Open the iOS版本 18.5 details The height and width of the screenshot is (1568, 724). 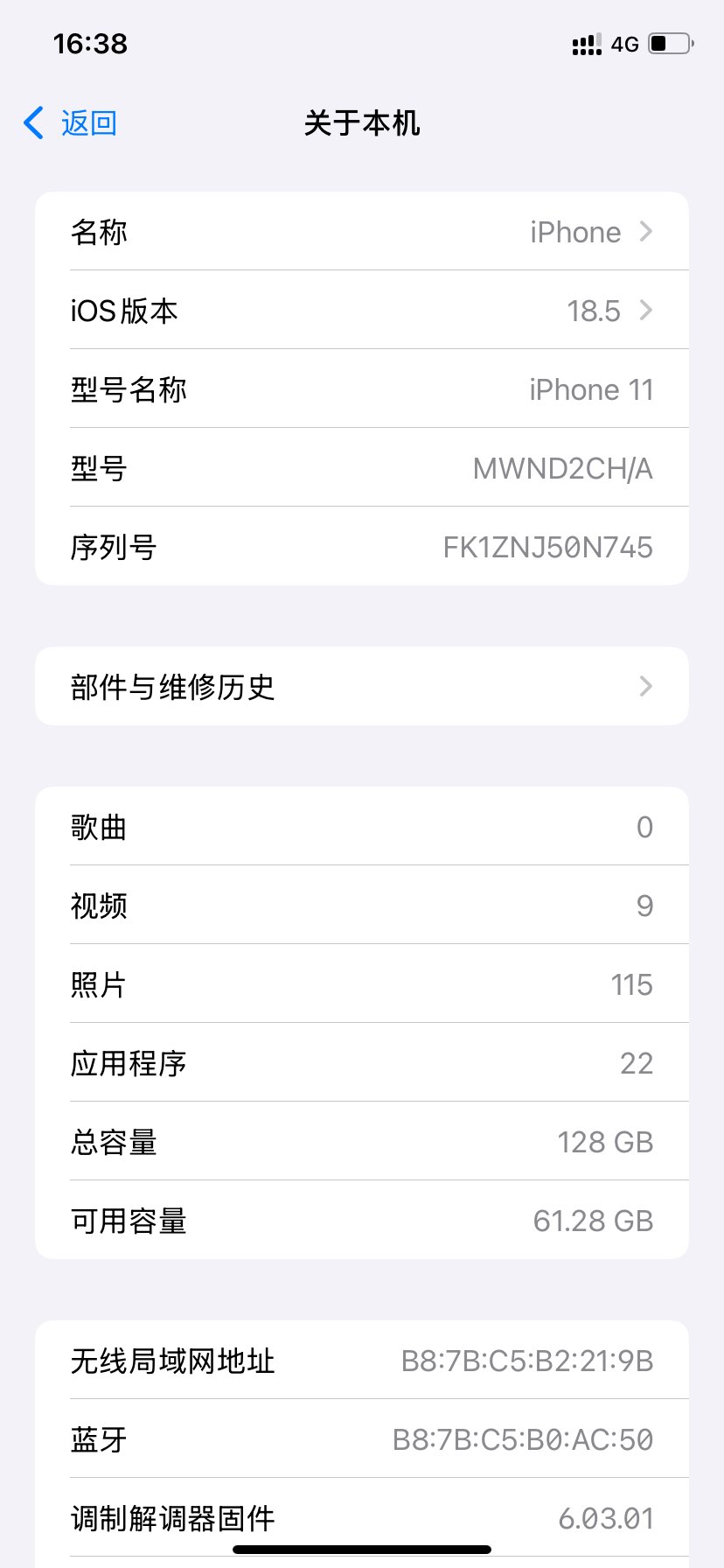362,311
